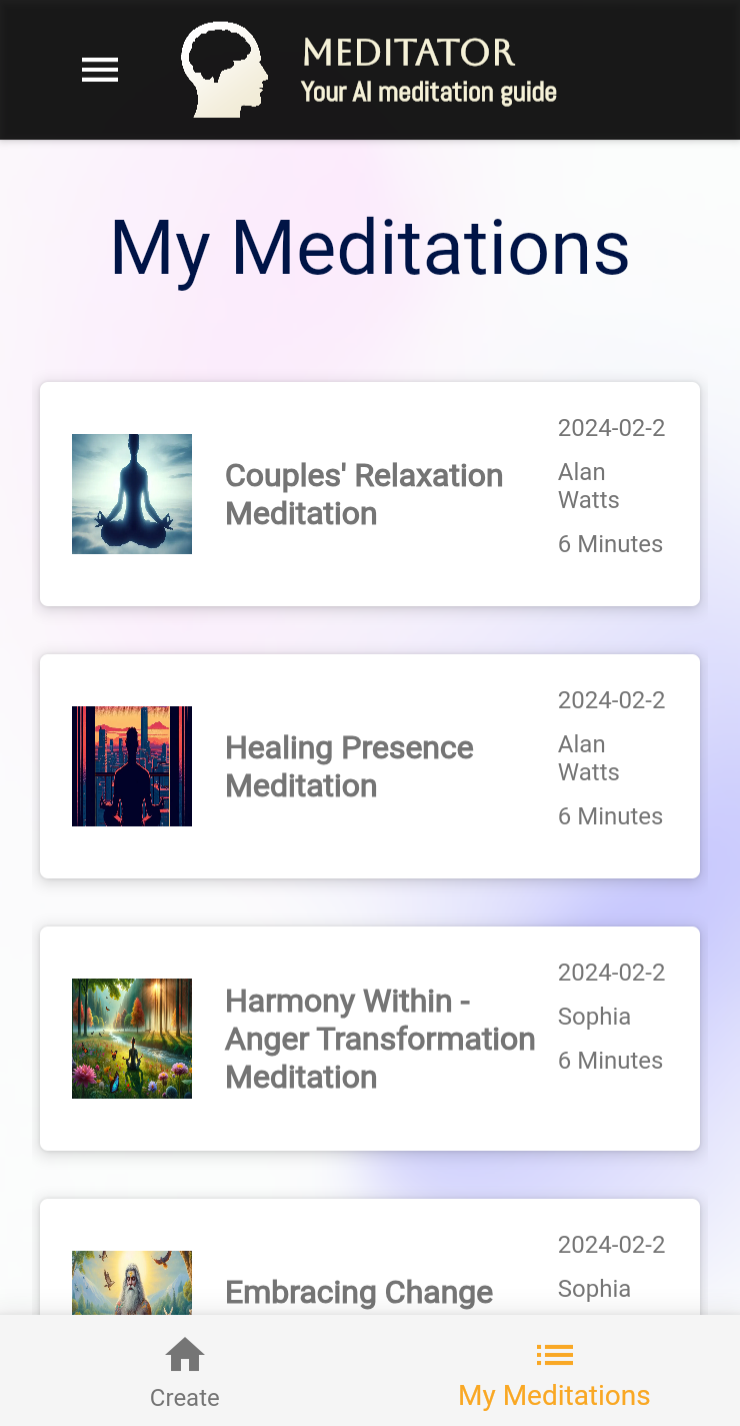Open Healing Presence Meditation card

pyautogui.click(x=349, y=766)
